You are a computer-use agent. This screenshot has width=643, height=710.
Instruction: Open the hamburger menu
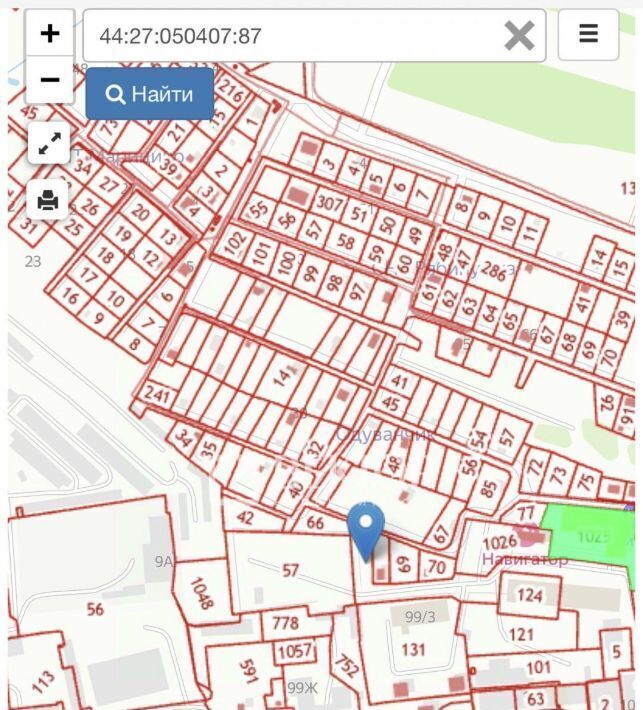click(x=588, y=35)
